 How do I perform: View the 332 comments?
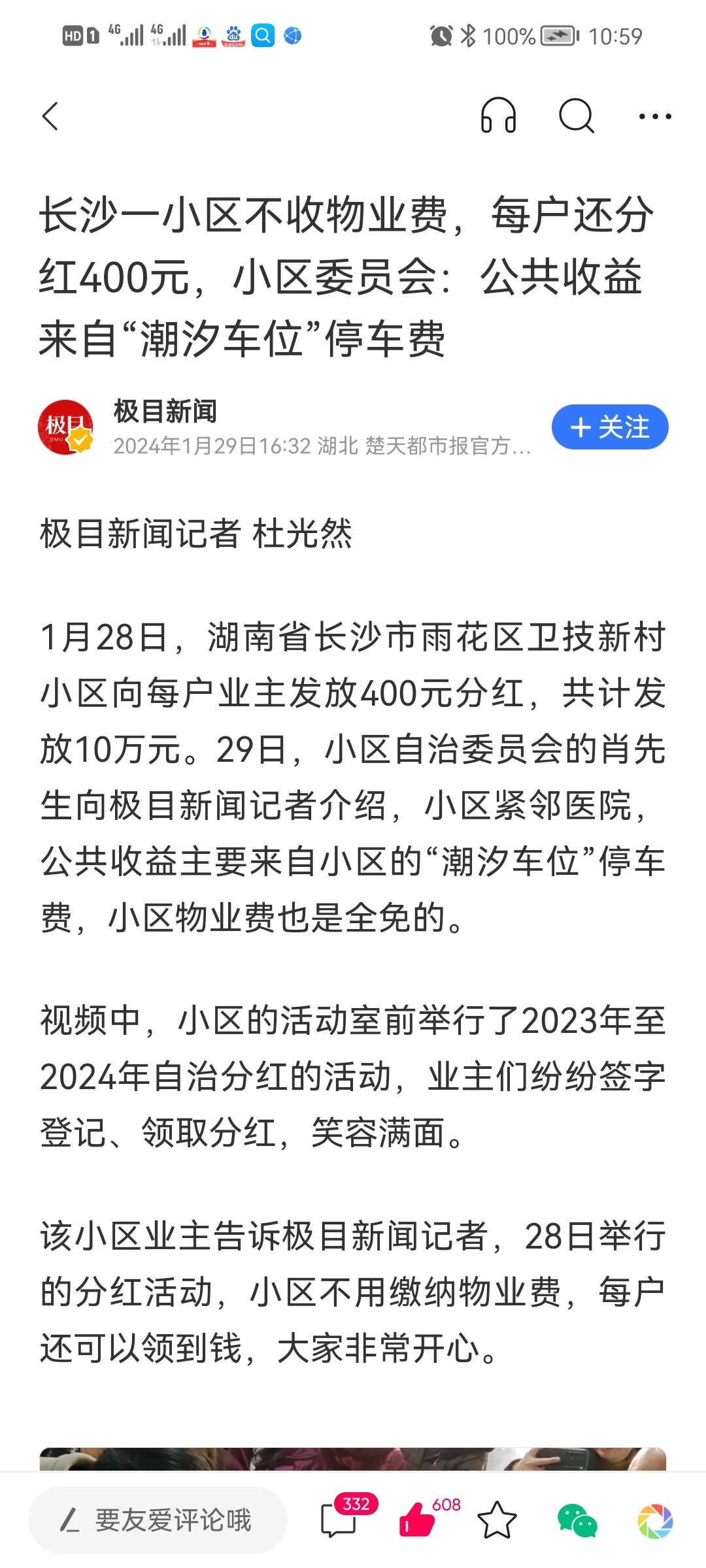coord(340,1518)
